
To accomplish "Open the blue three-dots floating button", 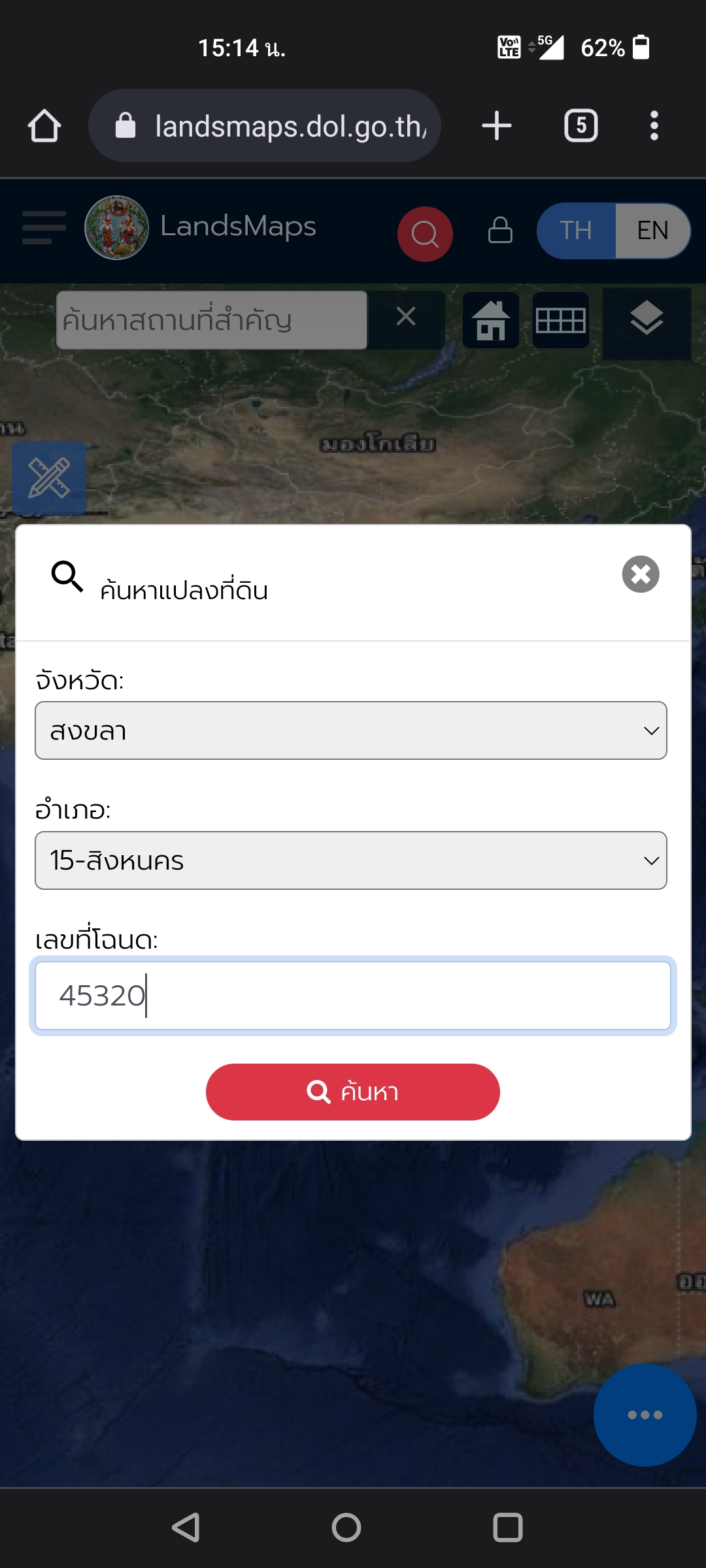I will click(x=645, y=1414).
